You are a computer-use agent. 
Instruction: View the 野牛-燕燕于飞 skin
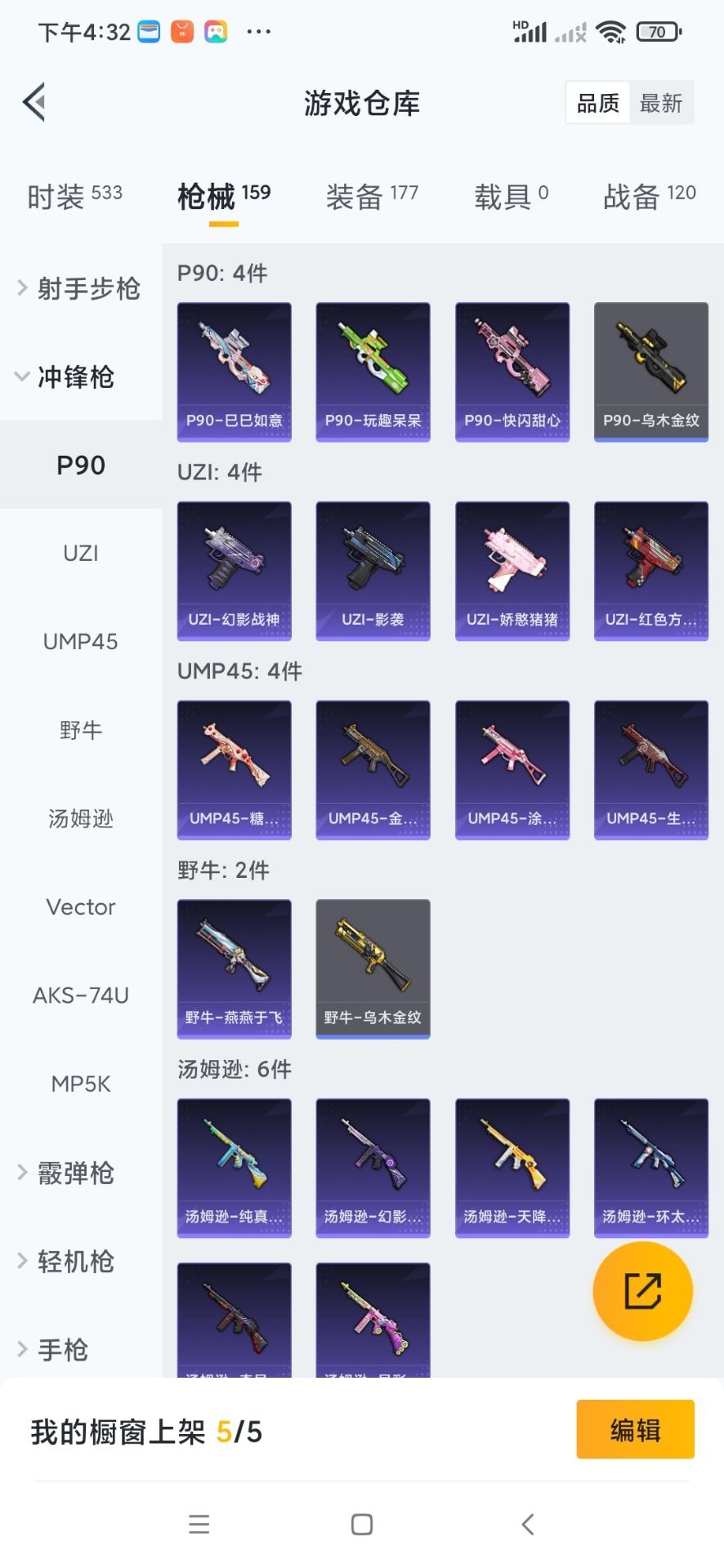[x=235, y=969]
